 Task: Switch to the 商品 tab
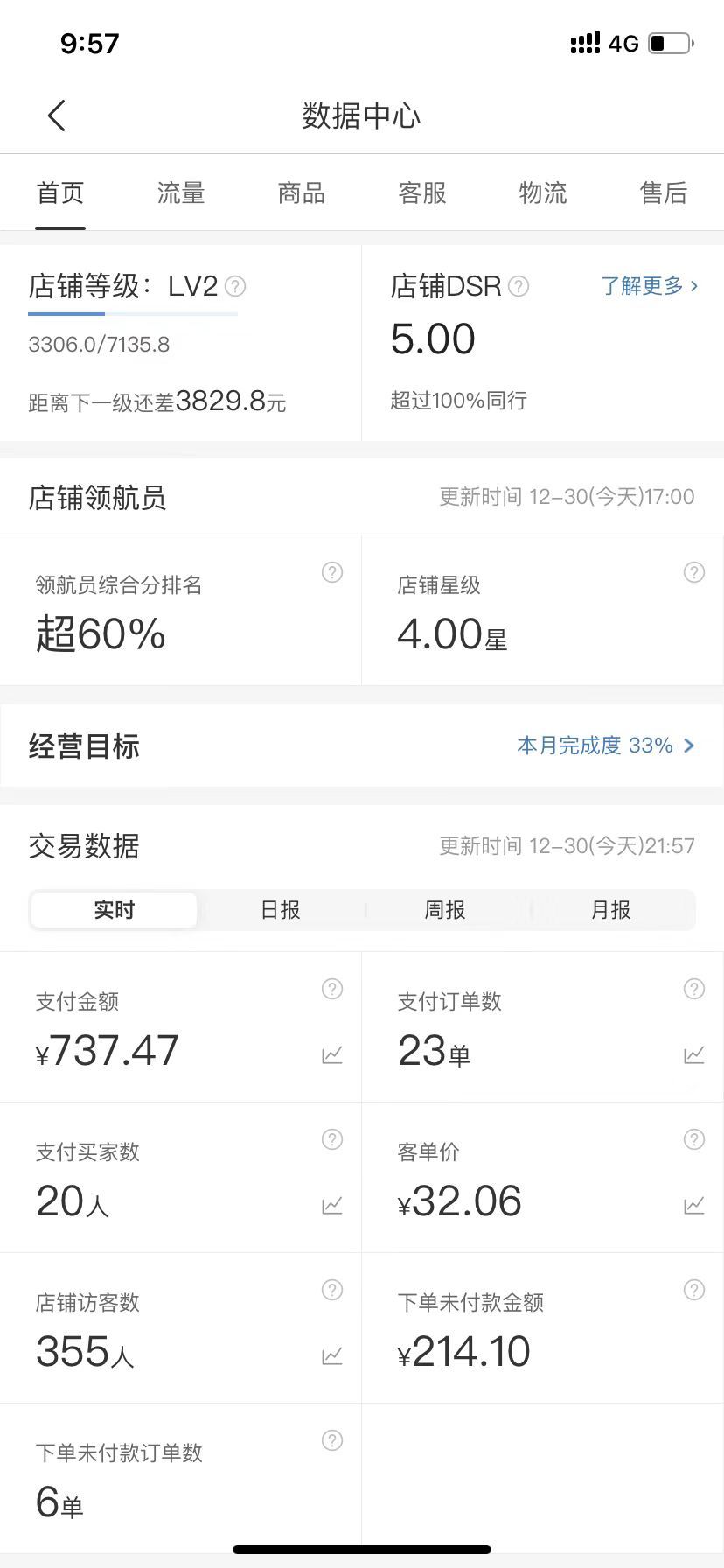click(302, 192)
